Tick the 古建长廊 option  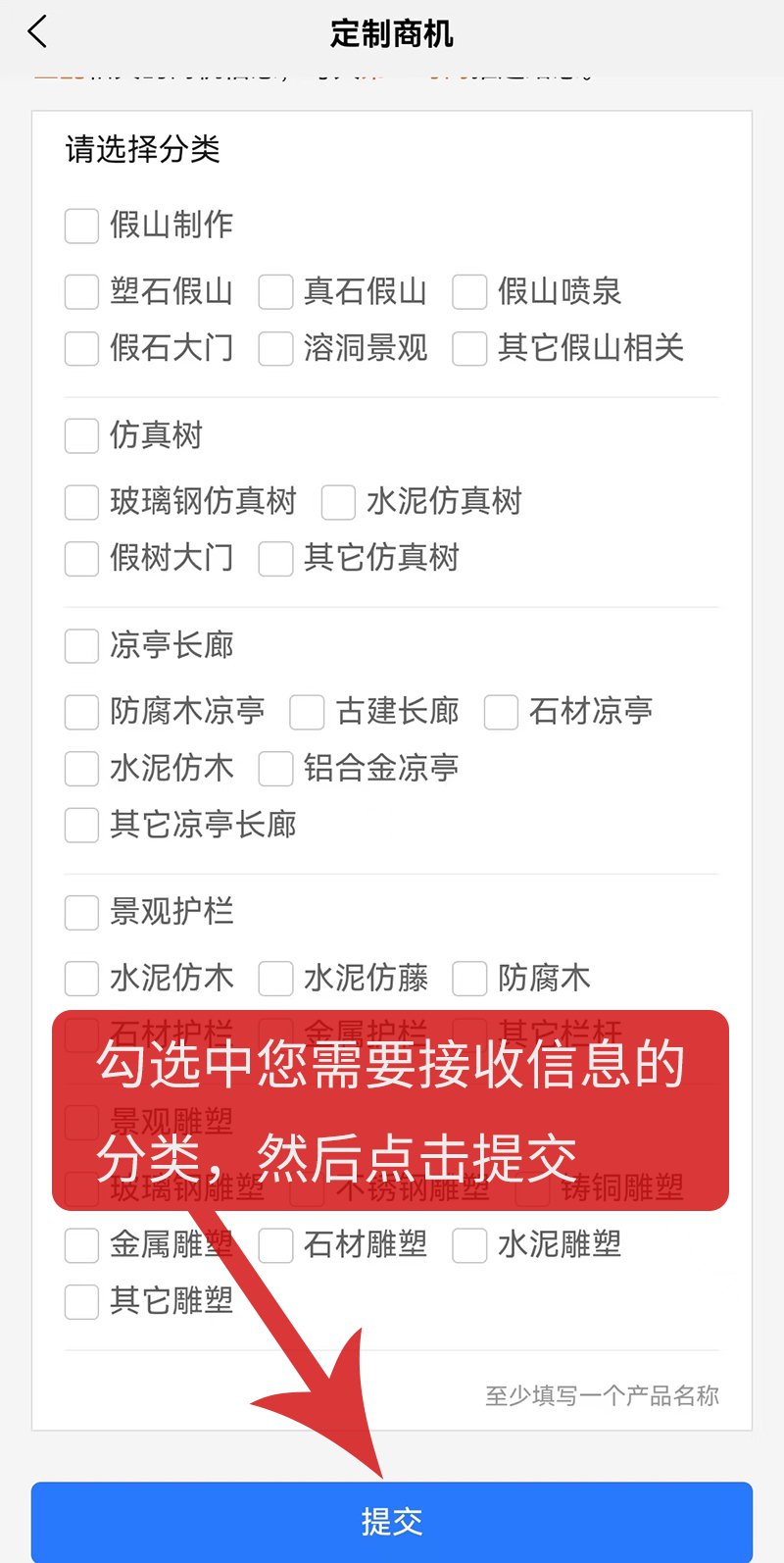pyautogui.click(x=307, y=712)
